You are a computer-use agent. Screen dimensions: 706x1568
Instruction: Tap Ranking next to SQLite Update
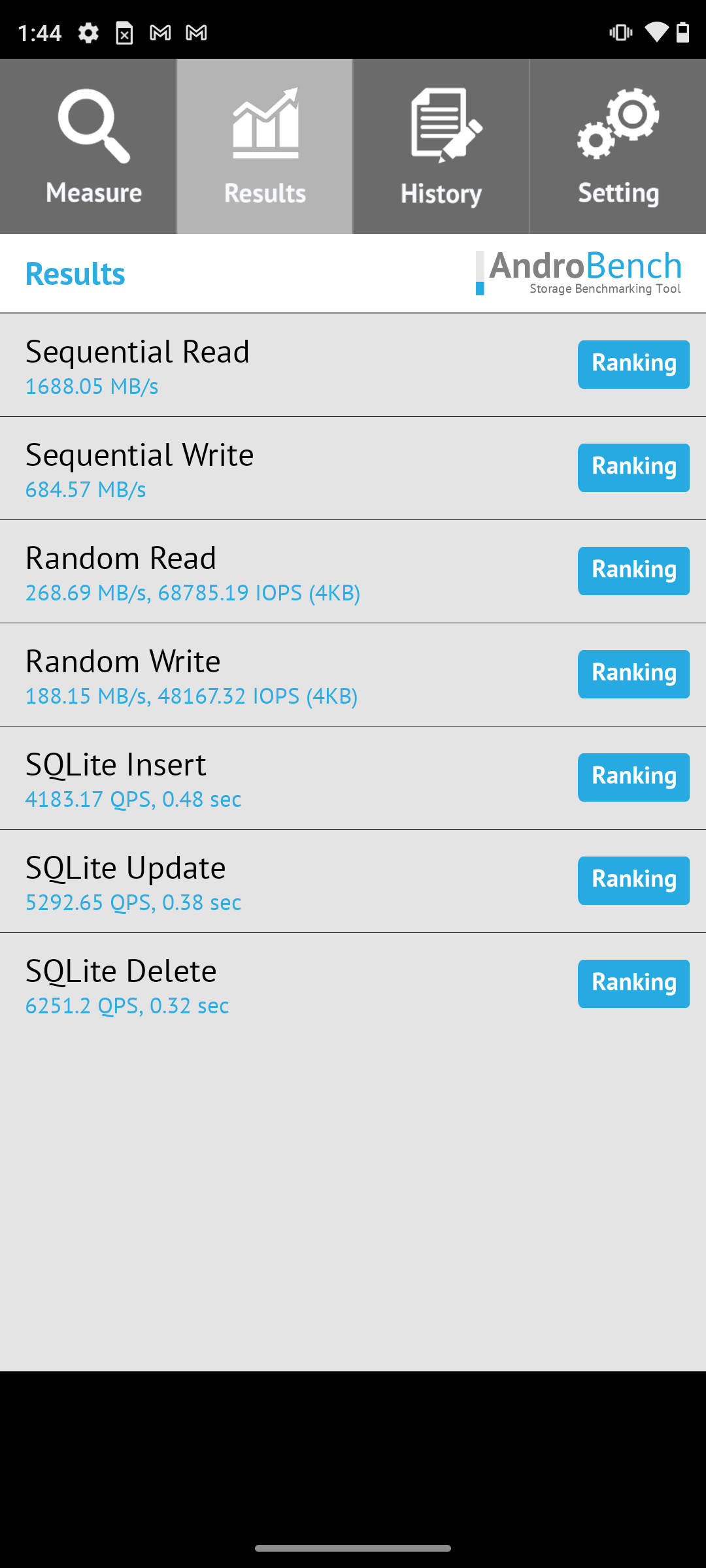633,880
